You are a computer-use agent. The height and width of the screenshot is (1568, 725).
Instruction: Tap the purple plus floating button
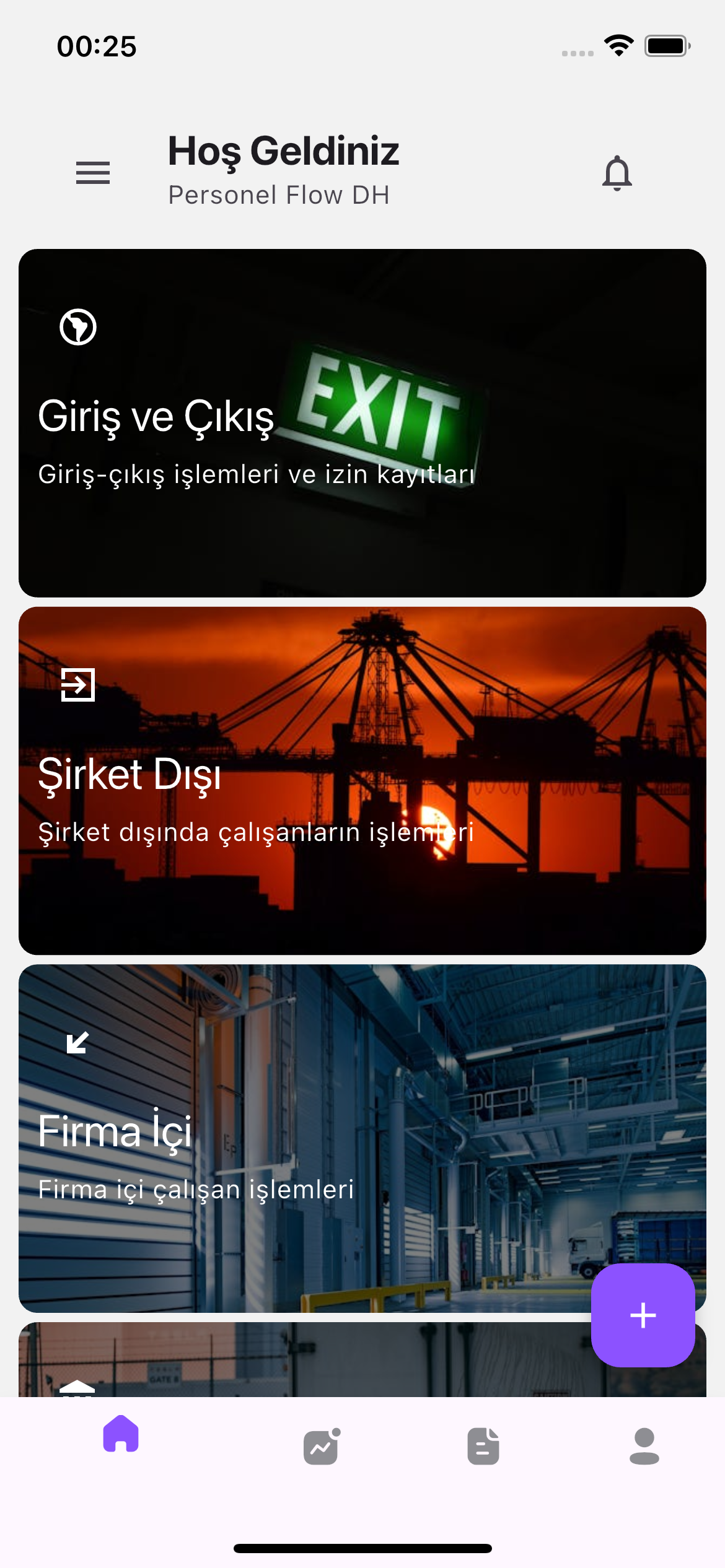tap(643, 1315)
